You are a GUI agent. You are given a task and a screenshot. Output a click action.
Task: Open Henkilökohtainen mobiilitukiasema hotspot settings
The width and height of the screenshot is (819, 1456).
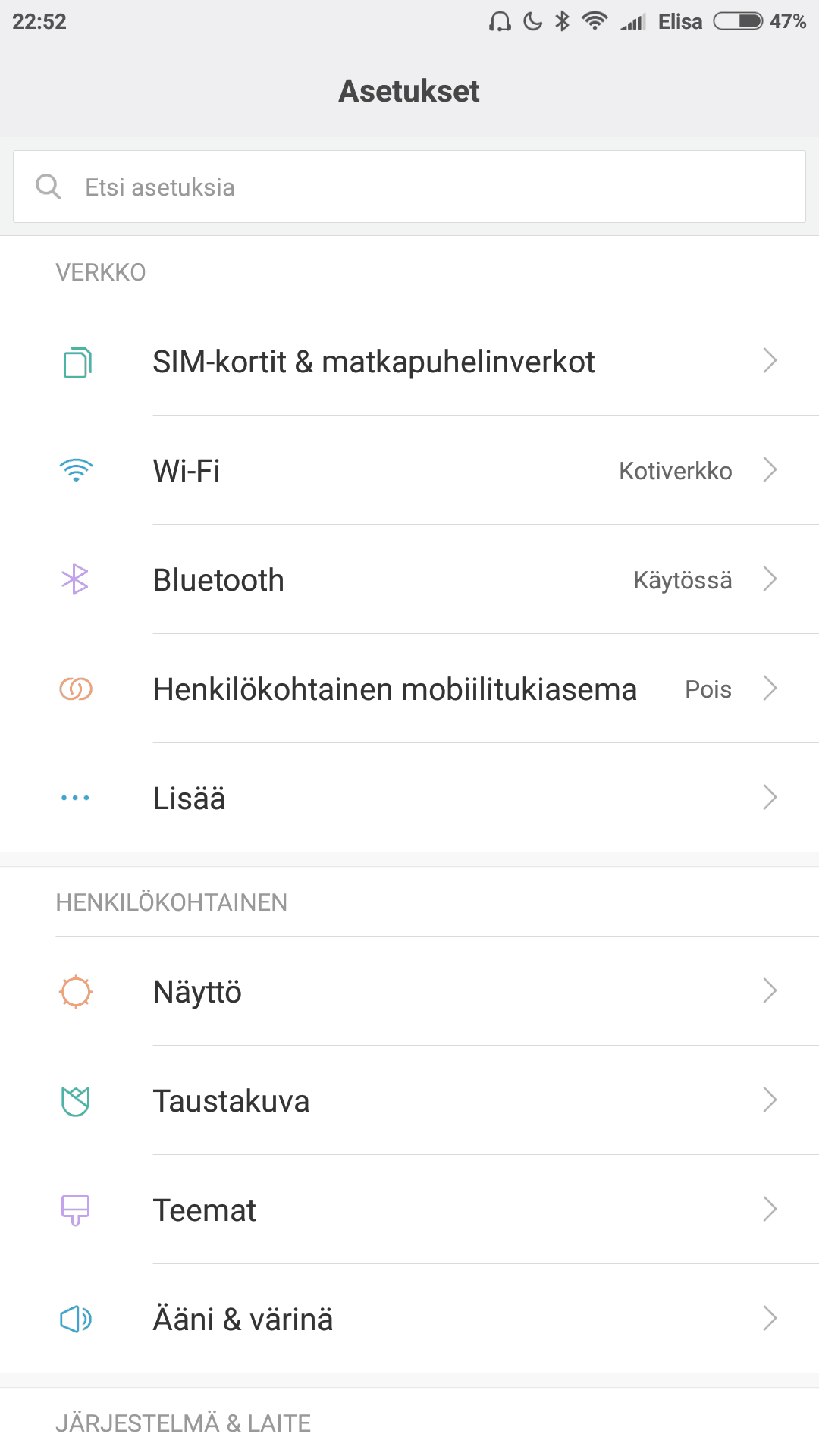point(409,689)
